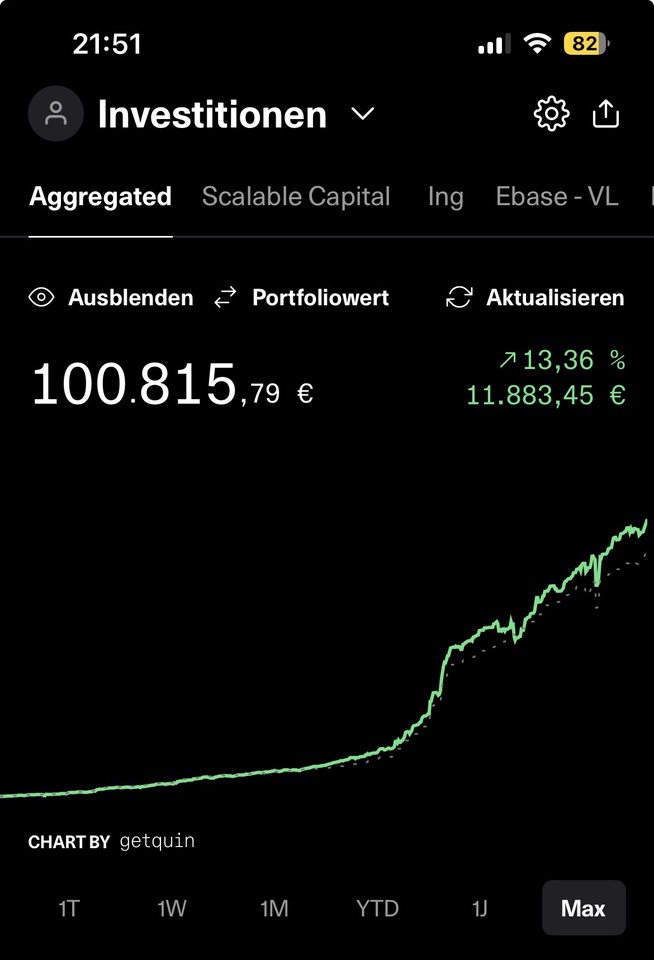The height and width of the screenshot is (960, 654).
Task: Choose the 1M chart range
Action: [x=274, y=908]
